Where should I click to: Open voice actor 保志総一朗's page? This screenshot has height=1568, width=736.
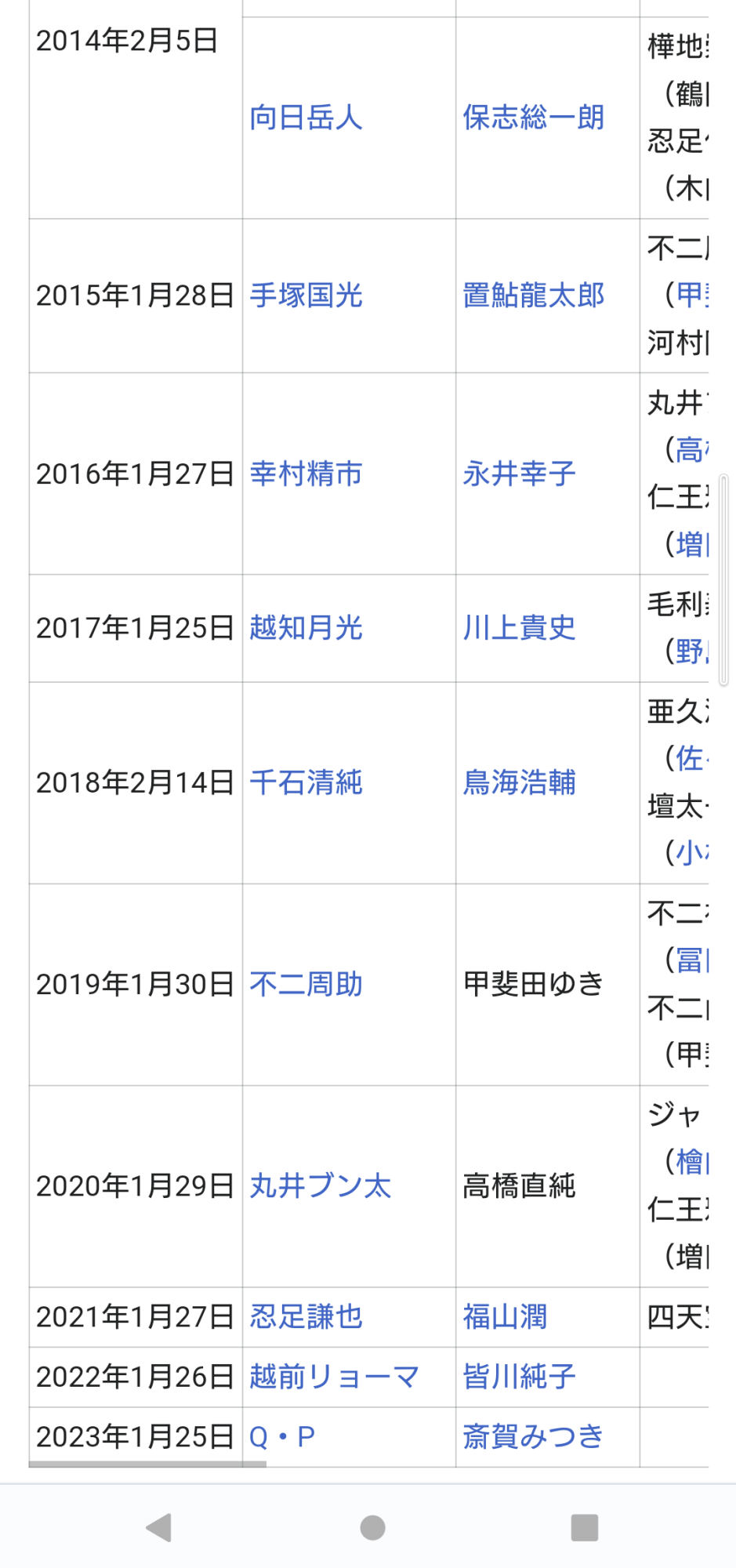pos(533,118)
